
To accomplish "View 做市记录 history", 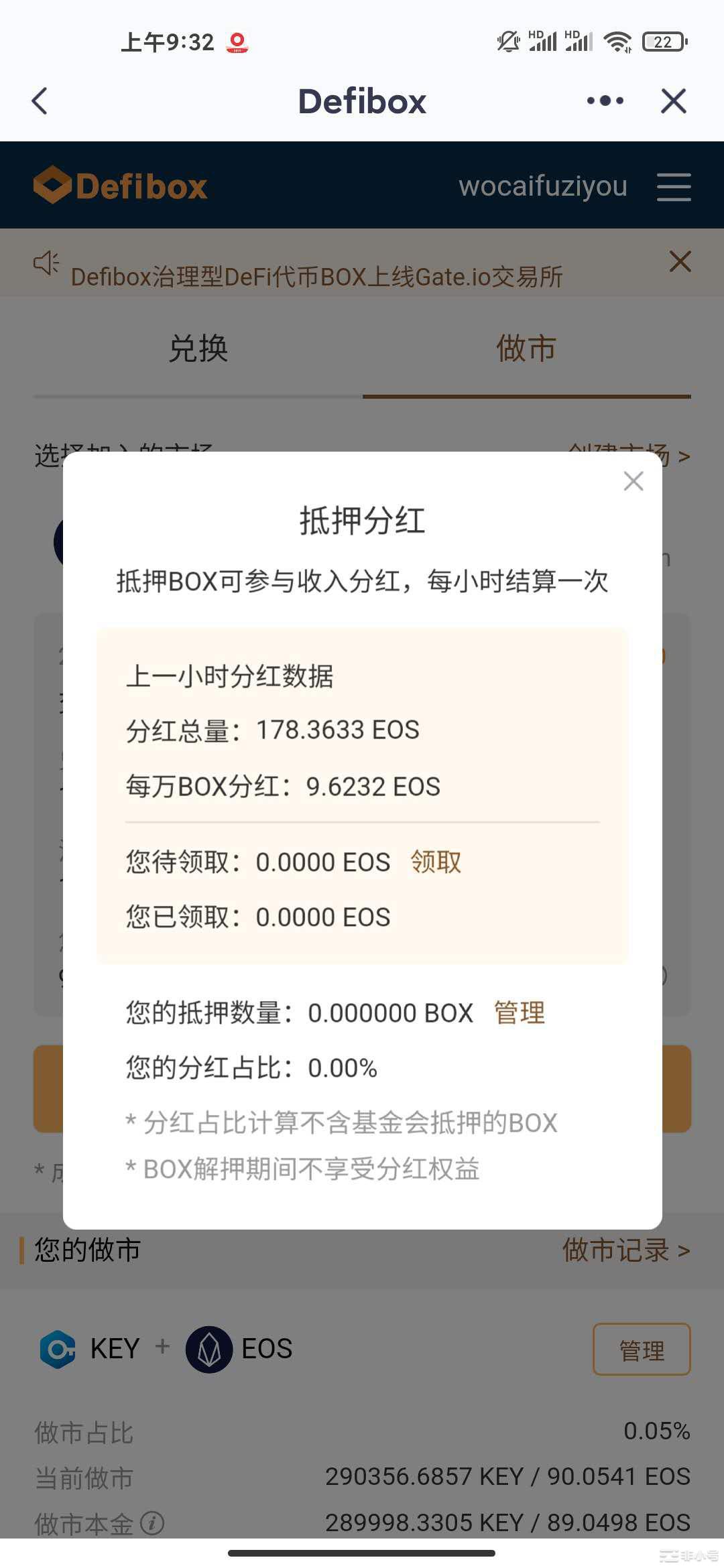I will [x=625, y=1250].
